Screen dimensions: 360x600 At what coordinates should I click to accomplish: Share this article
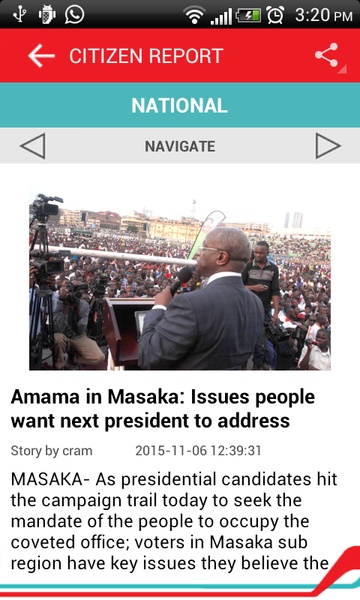coord(327,55)
